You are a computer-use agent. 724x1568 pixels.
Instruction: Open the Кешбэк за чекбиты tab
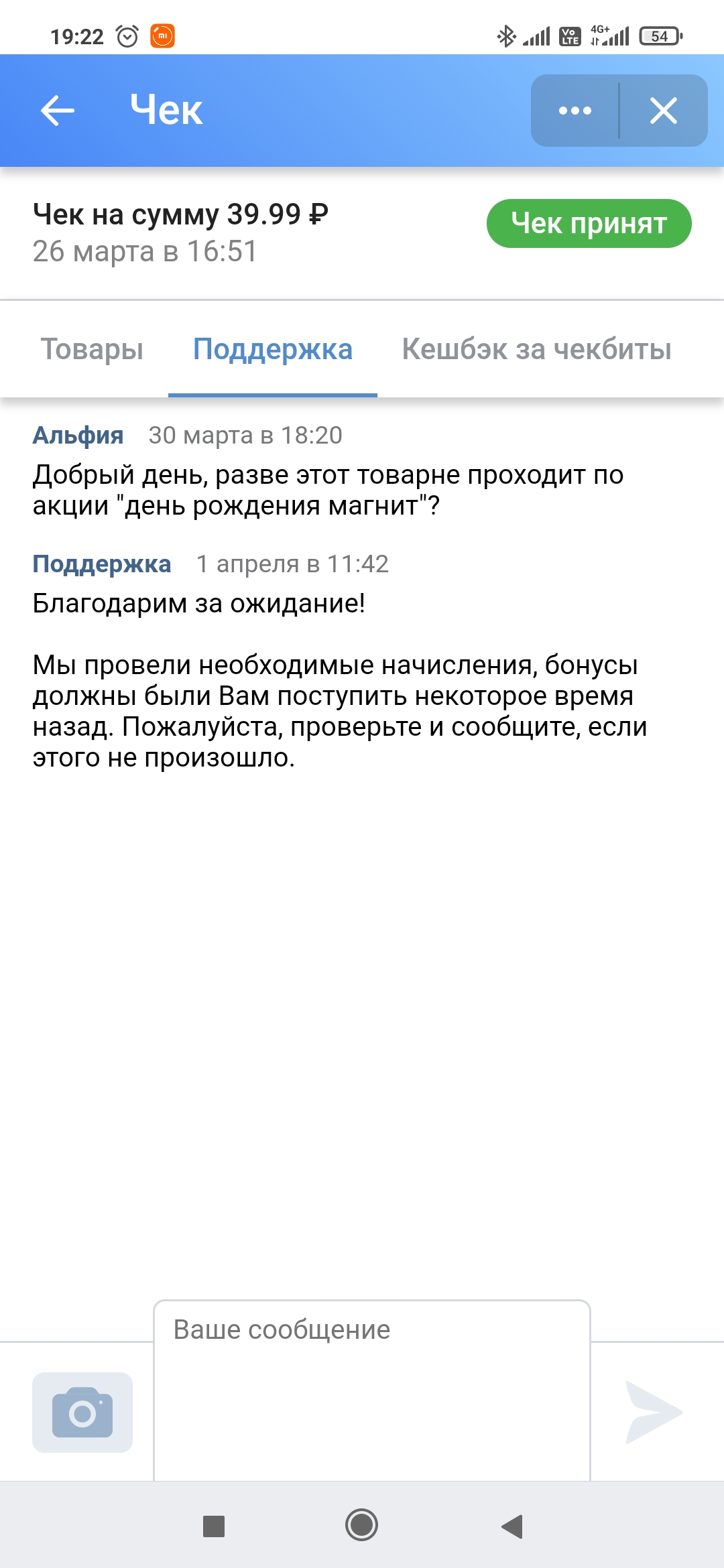[536, 349]
